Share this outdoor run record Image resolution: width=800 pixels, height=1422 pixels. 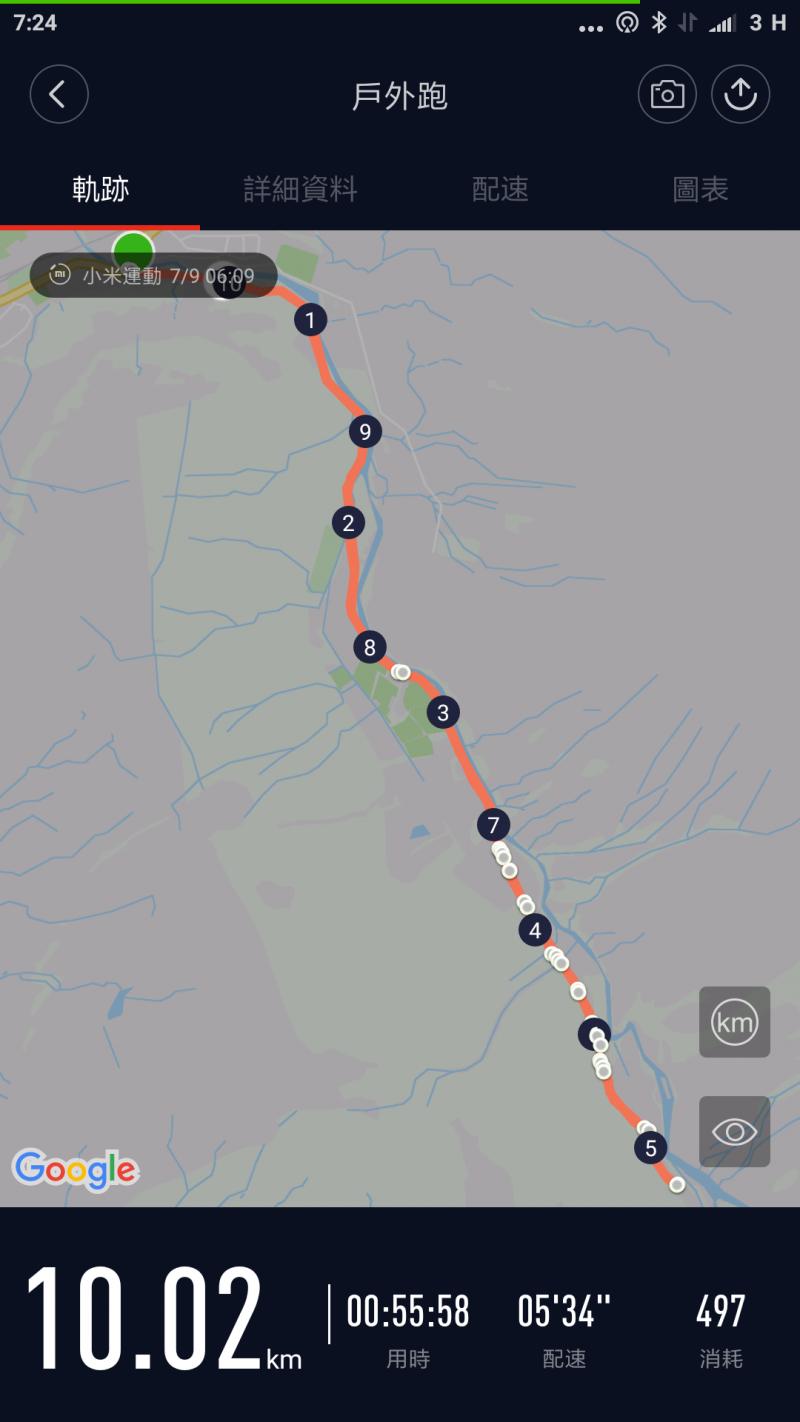click(x=740, y=95)
